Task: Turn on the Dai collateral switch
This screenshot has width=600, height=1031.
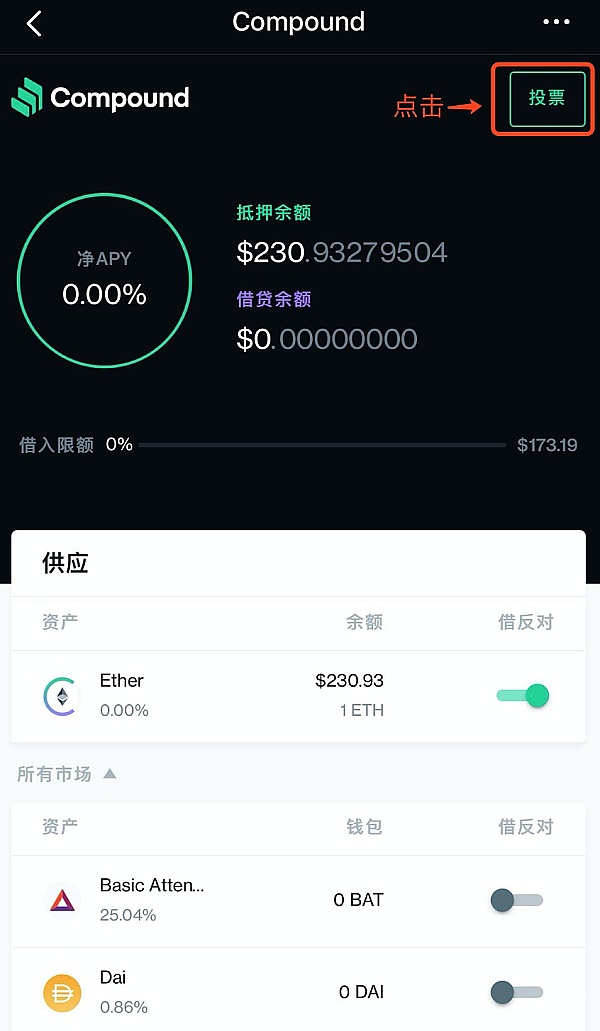Action: (517, 992)
